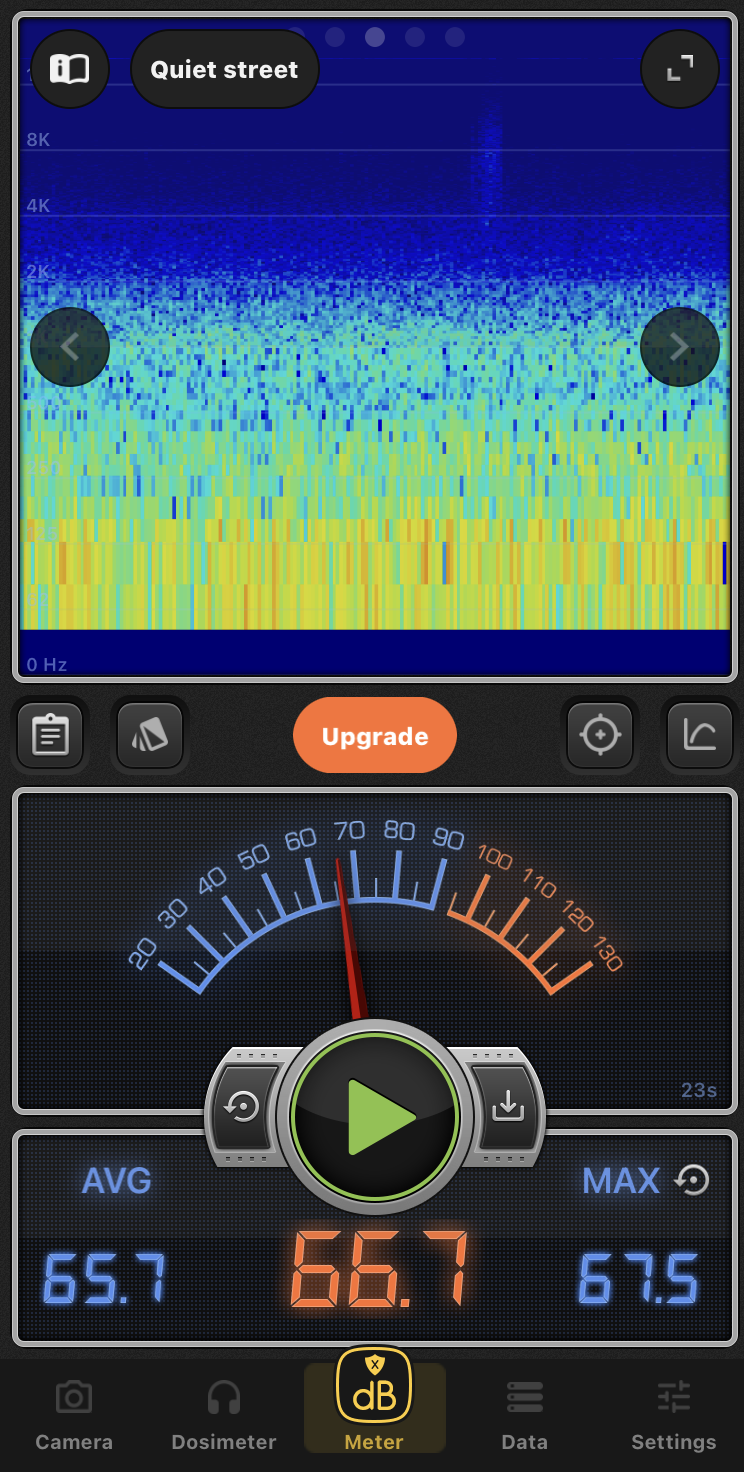744x1472 pixels.
Task: Switch to the Camera tab
Action: pyautogui.click(x=74, y=1414)
